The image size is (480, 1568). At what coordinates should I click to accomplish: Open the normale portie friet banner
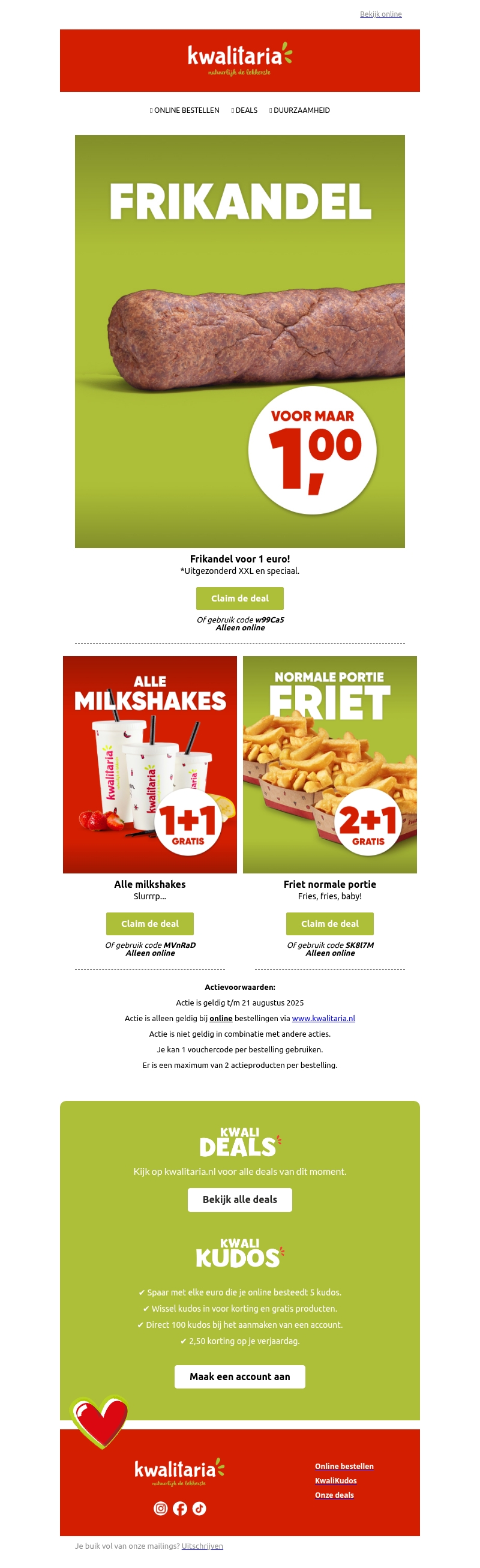[x=330, y=764]
